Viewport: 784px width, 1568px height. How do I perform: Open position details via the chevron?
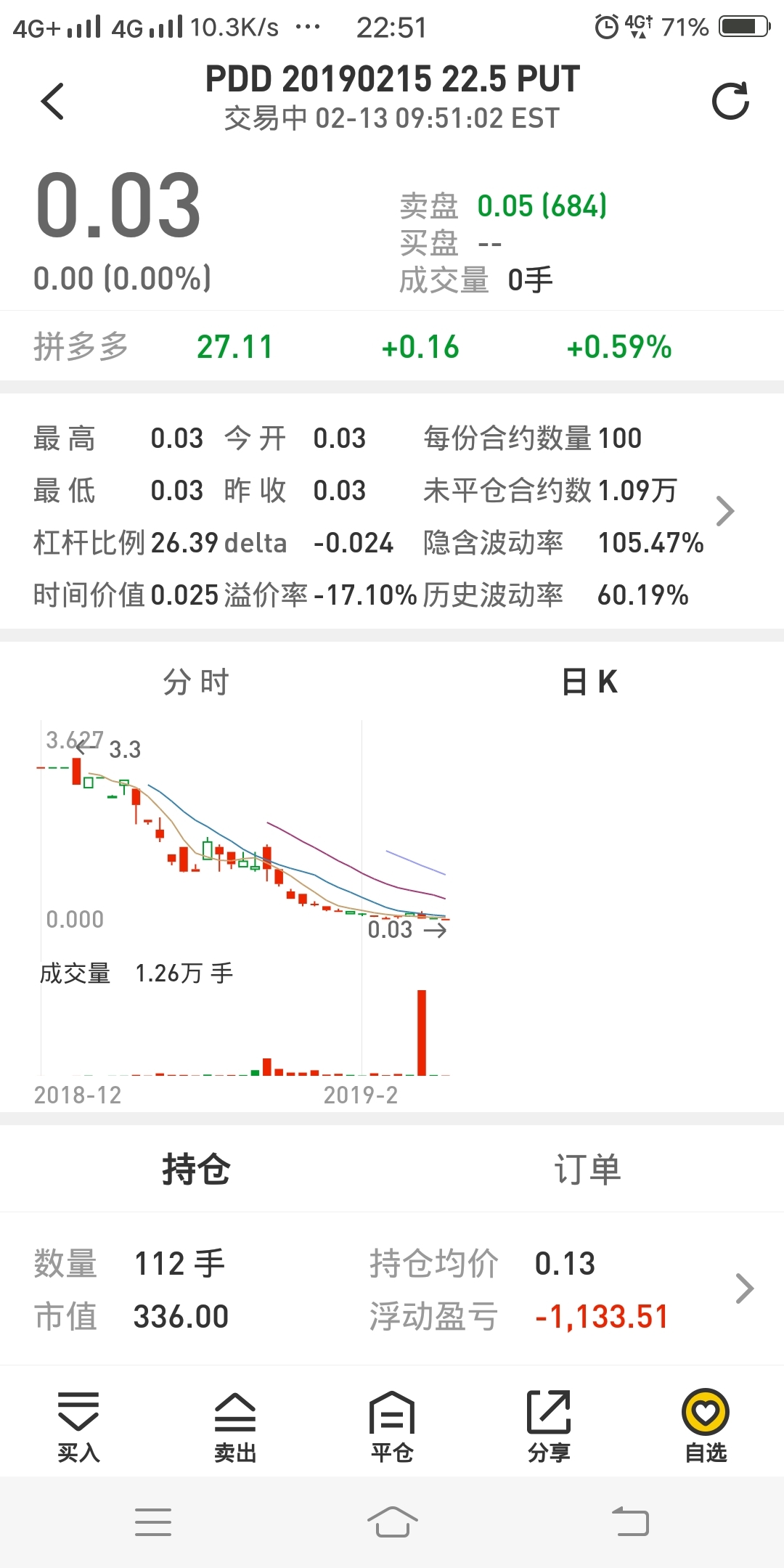(x=744, y=1289)
